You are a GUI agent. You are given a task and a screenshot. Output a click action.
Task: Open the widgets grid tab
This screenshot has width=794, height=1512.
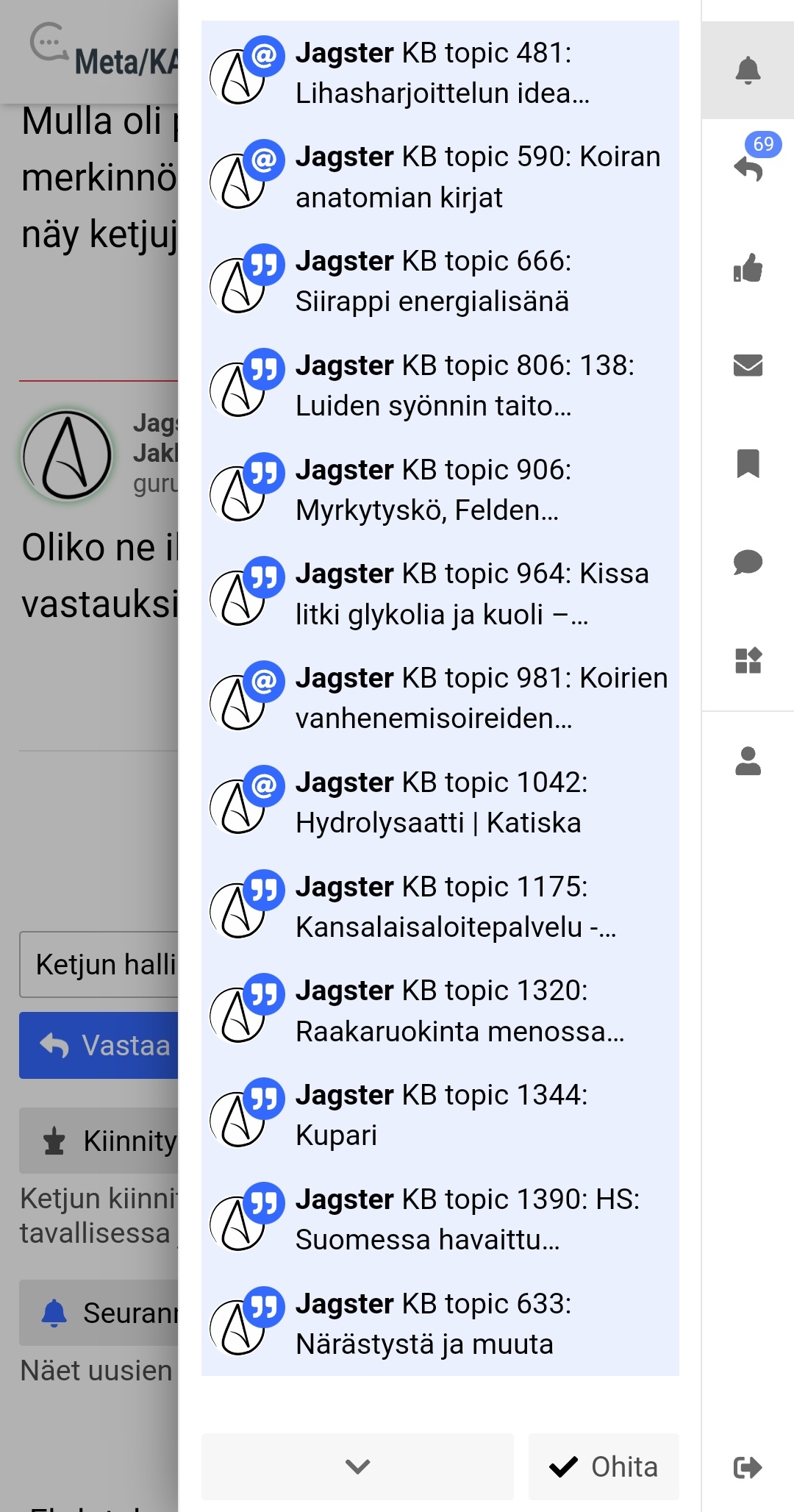click(748, 660)
